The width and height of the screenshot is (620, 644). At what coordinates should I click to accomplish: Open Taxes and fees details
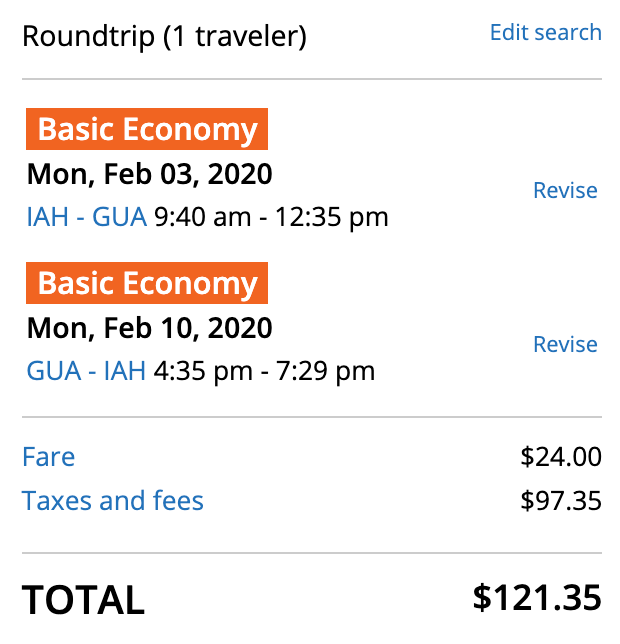[113, 501]
